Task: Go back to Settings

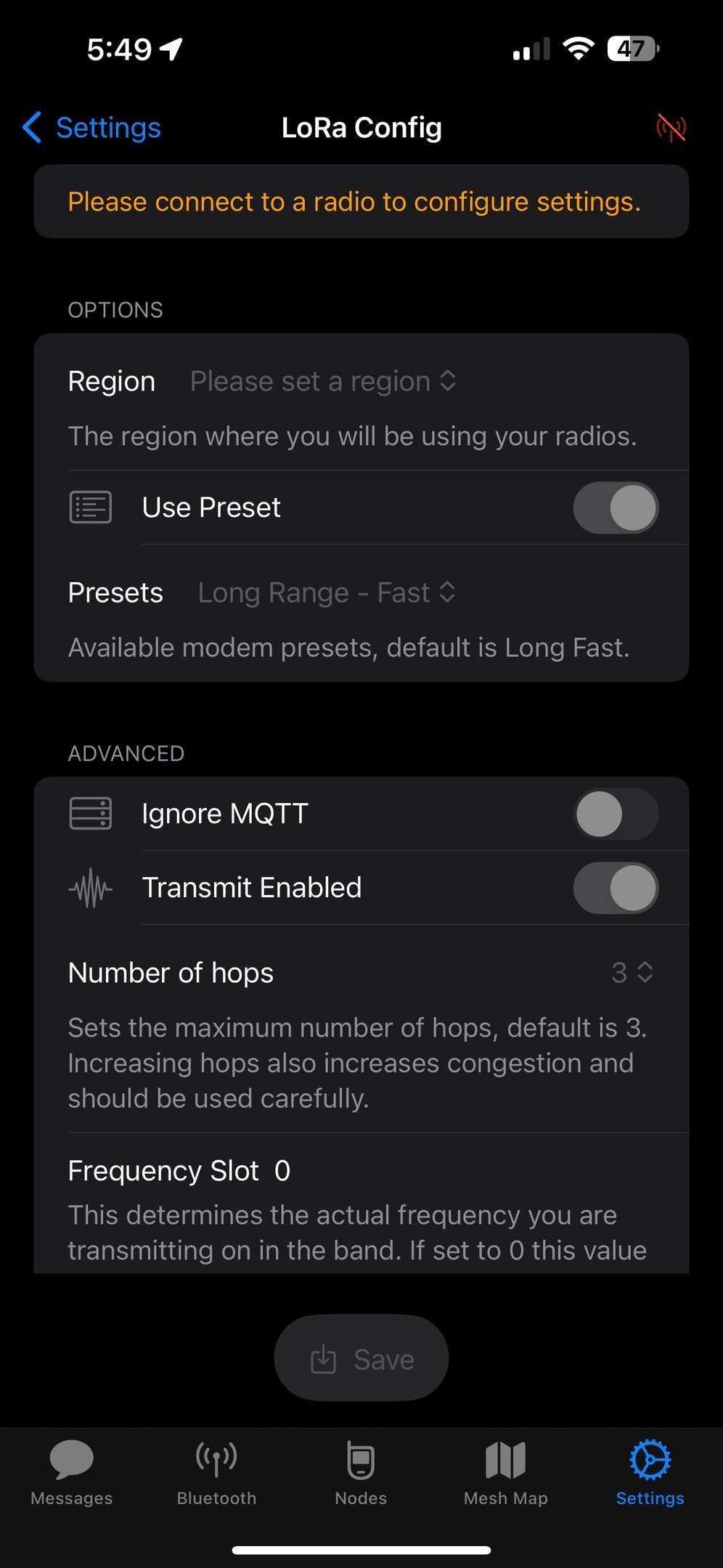Action: [x=92, y=128]
